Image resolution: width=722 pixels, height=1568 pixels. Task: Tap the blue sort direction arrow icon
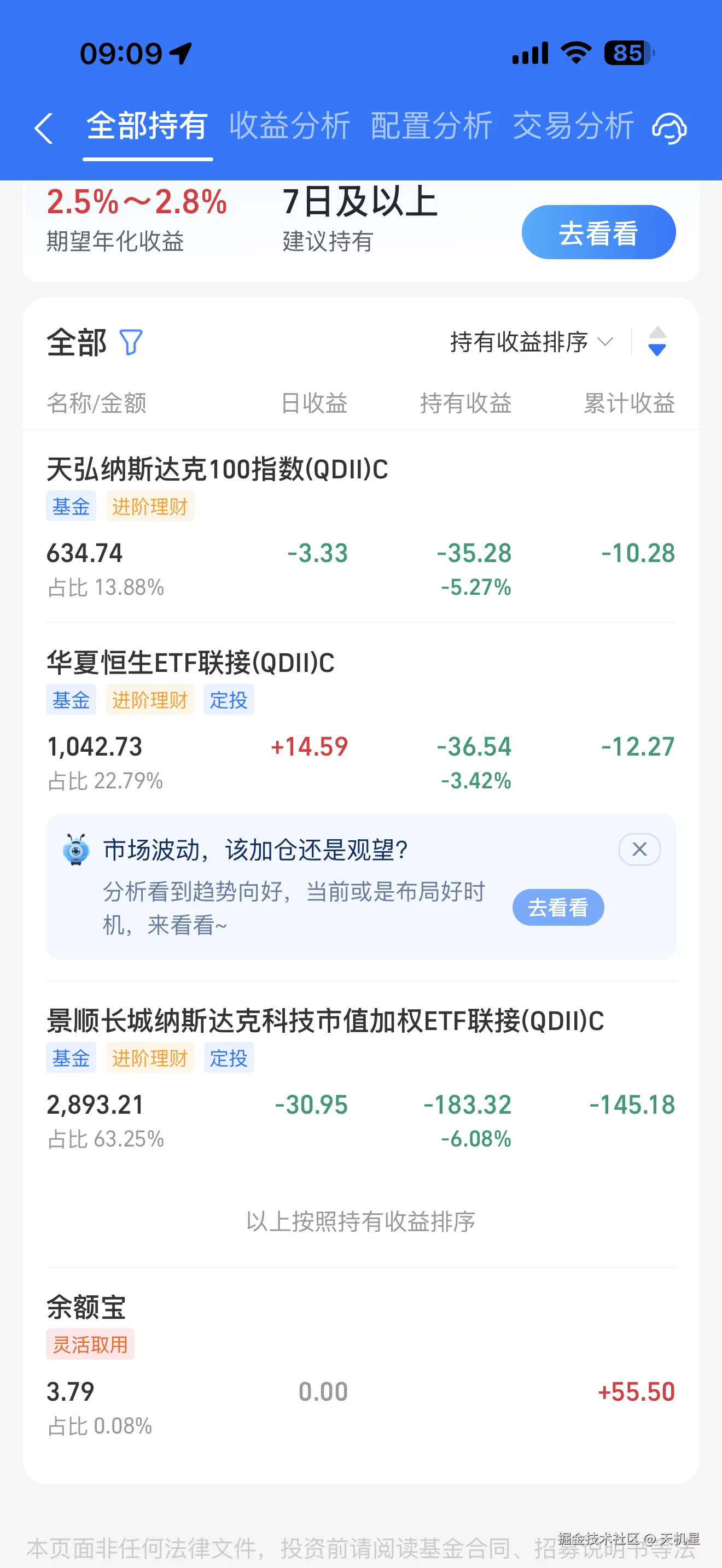click(656, 343)
